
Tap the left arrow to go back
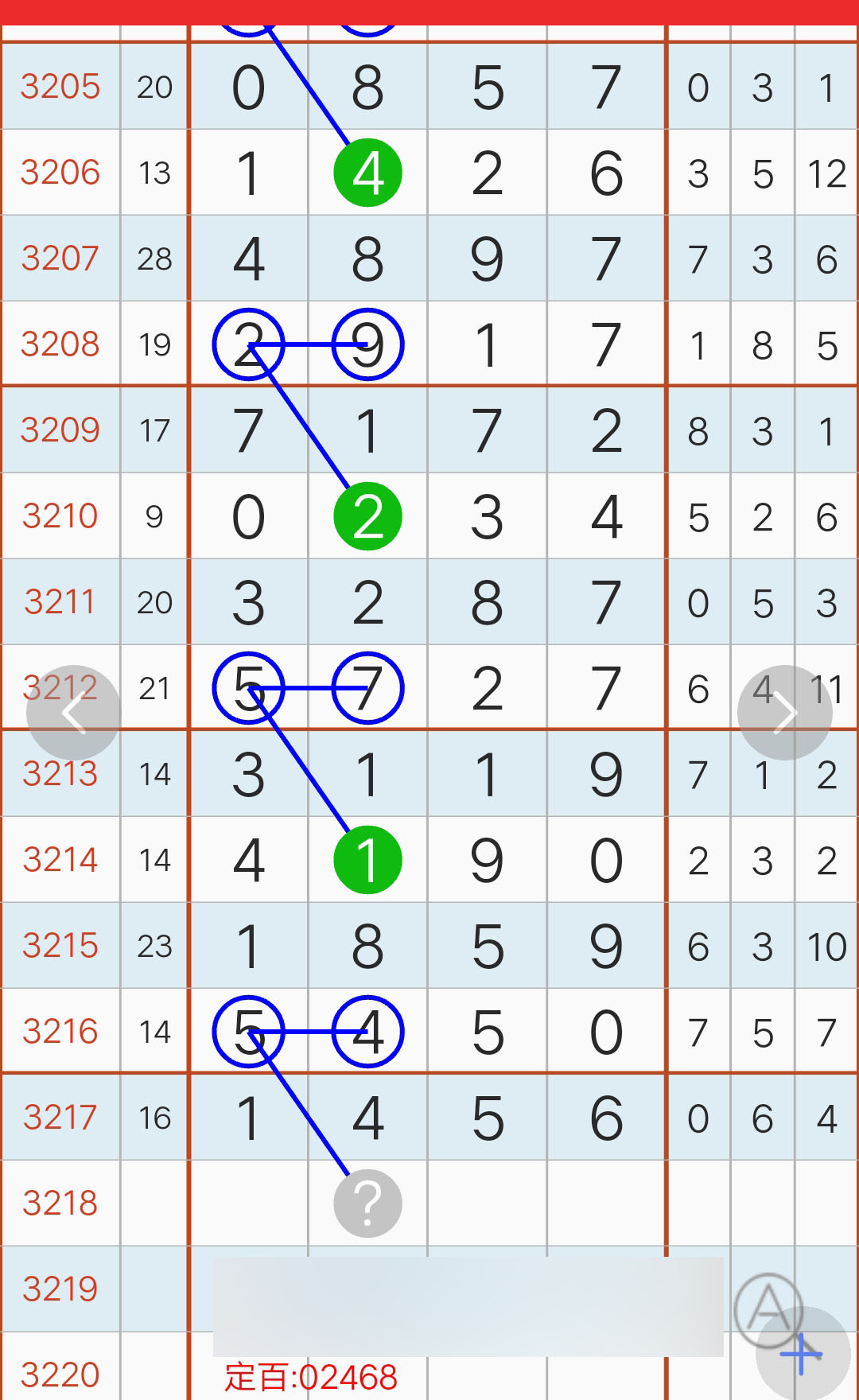(73, 713)
